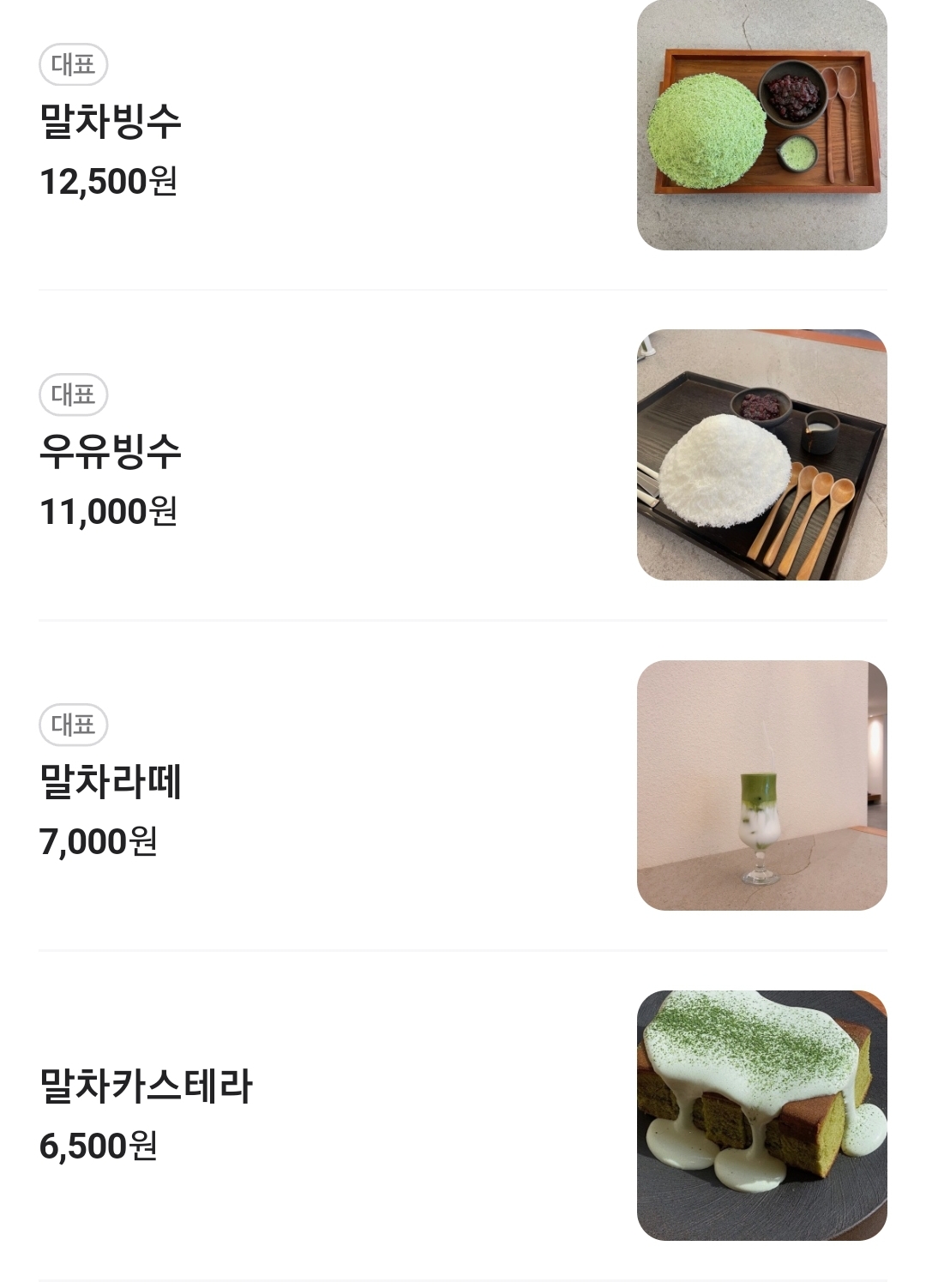Open the 말차라떼 menu item
Image resolution: width=926 pixels, height=1288 pixels.
coord(111,781)
